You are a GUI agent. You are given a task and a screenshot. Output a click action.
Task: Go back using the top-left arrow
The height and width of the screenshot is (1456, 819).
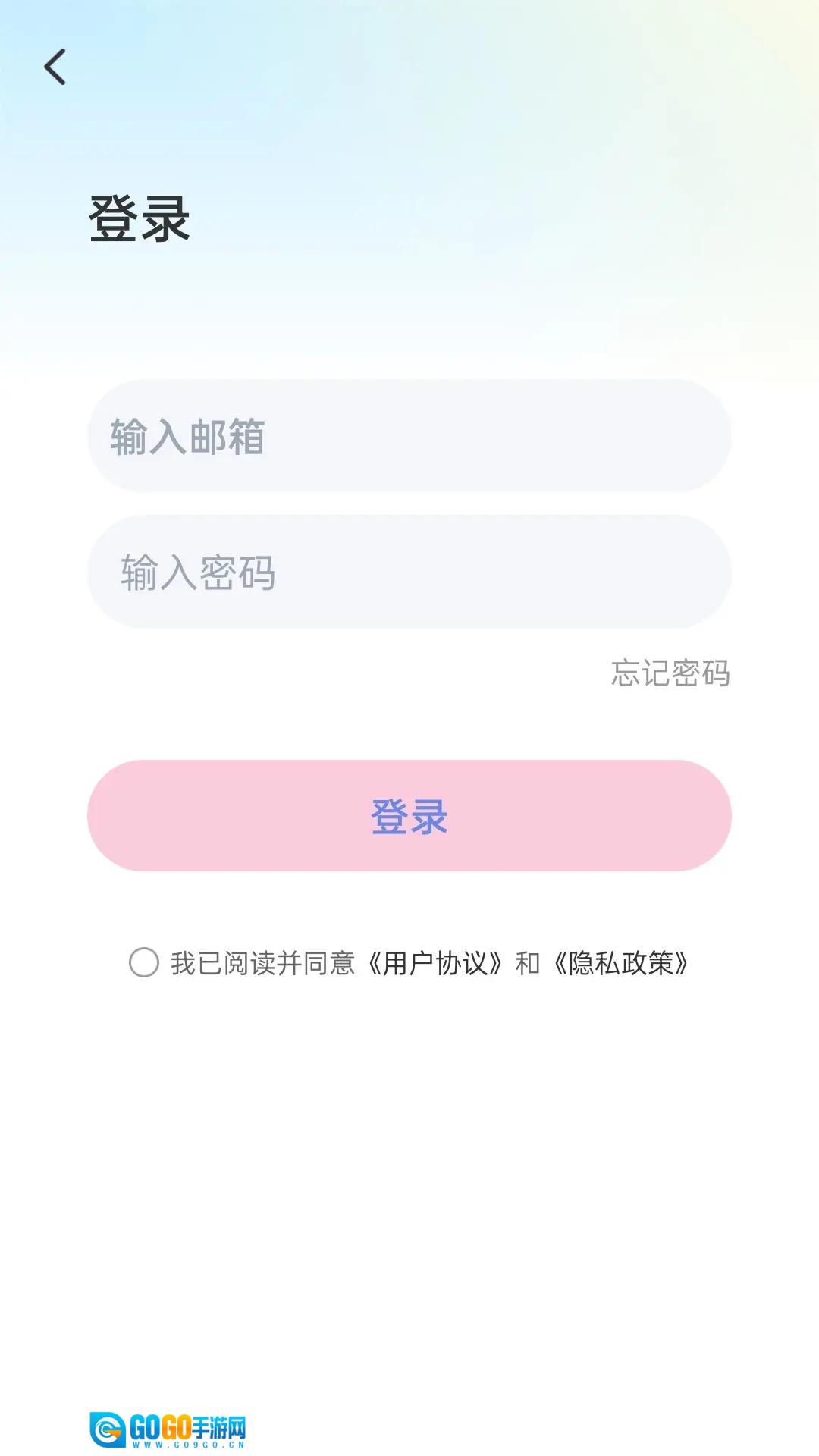tap(55, 67)
